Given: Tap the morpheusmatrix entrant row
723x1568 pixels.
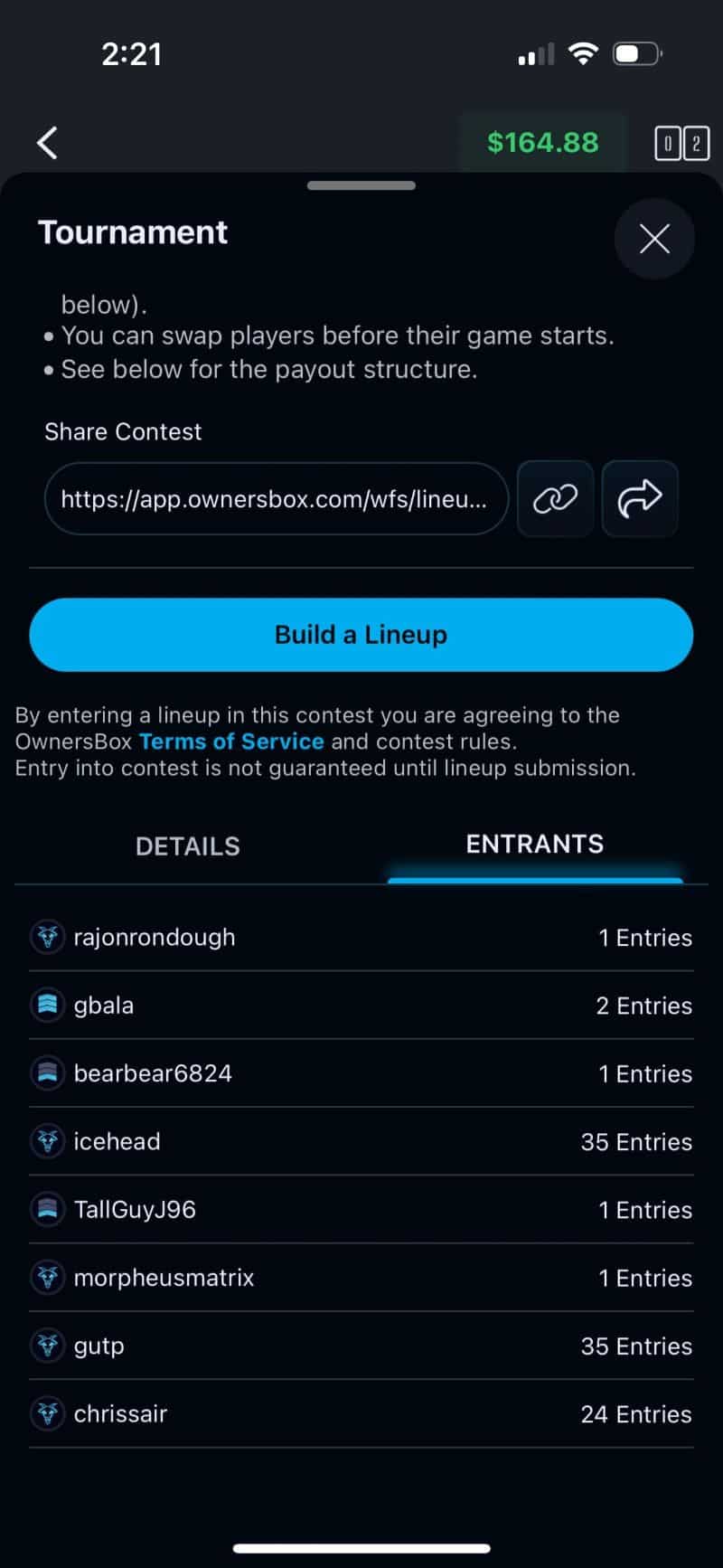Looking at the screenshot, I should (361, 1278).
